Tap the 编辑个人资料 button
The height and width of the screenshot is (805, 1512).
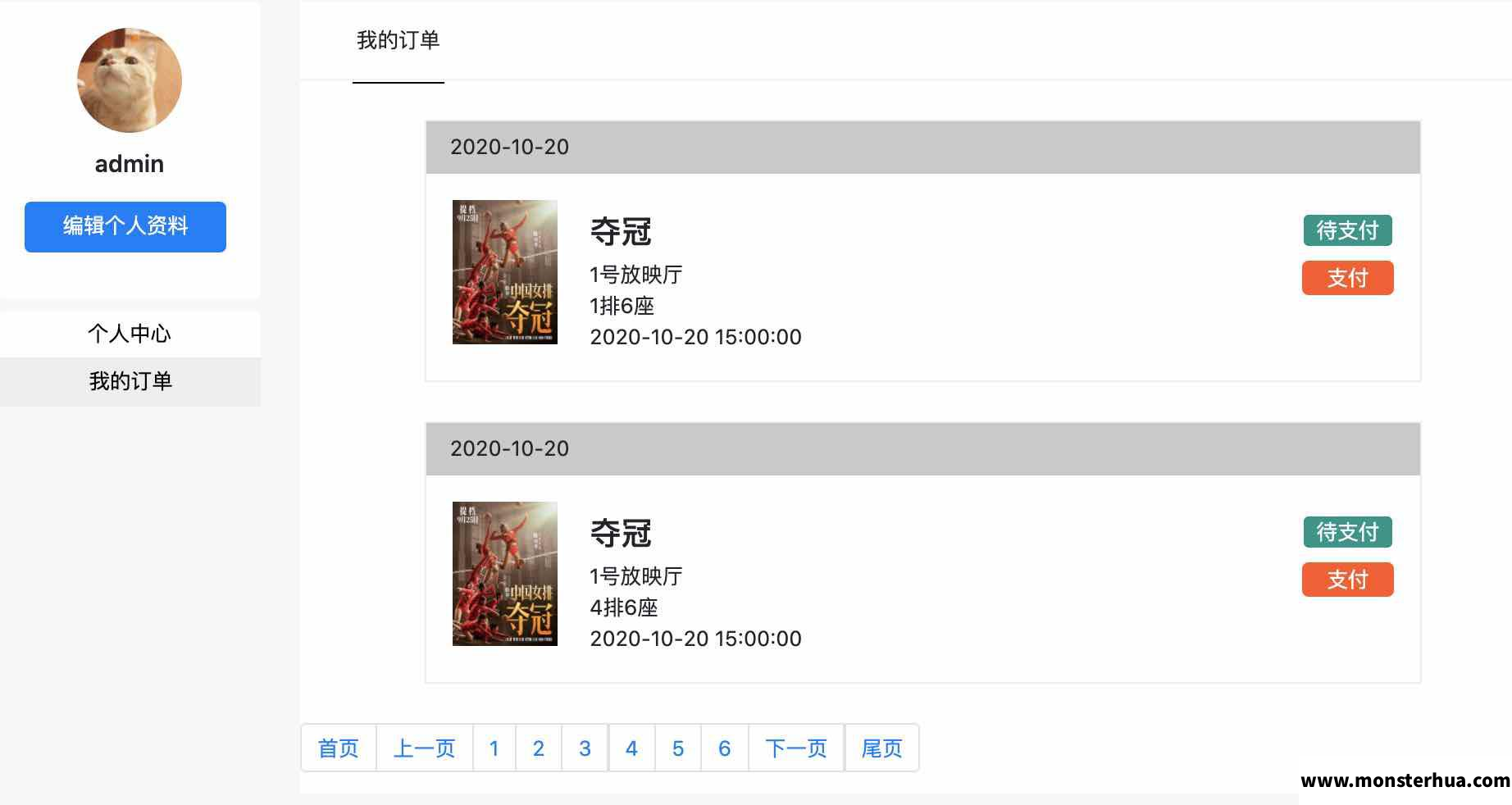[x=125, y=226]
